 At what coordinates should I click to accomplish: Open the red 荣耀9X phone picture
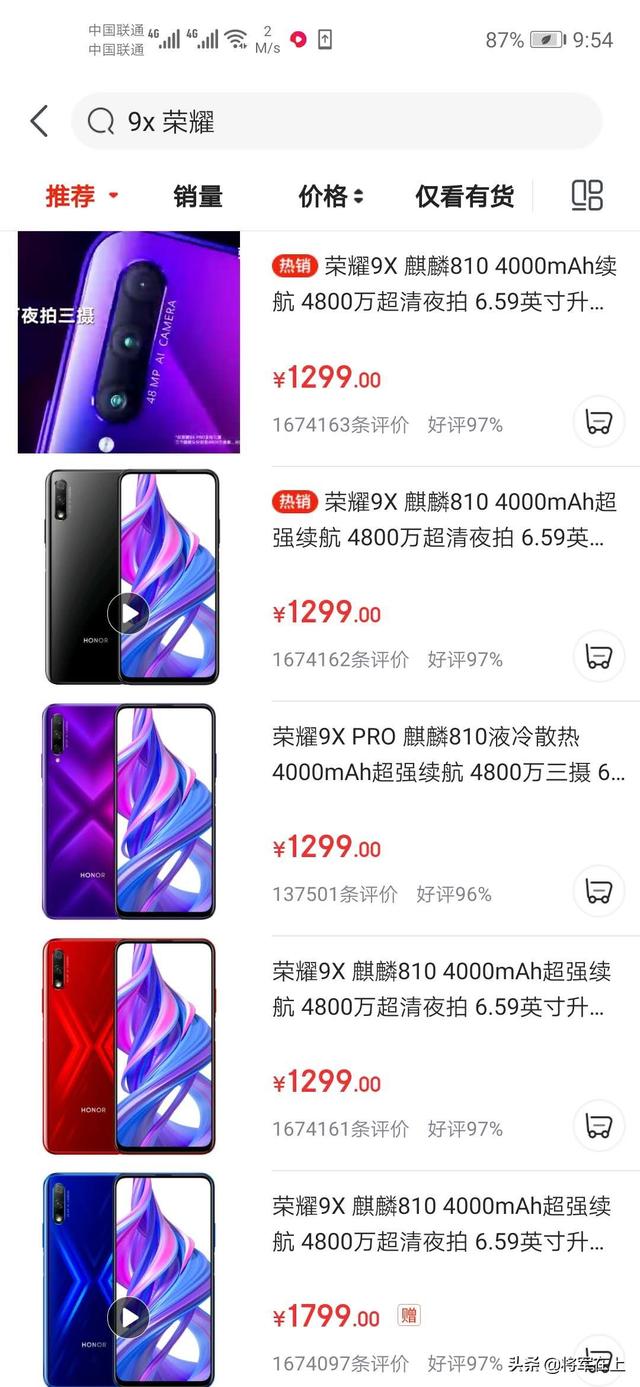click(129, 1046)
